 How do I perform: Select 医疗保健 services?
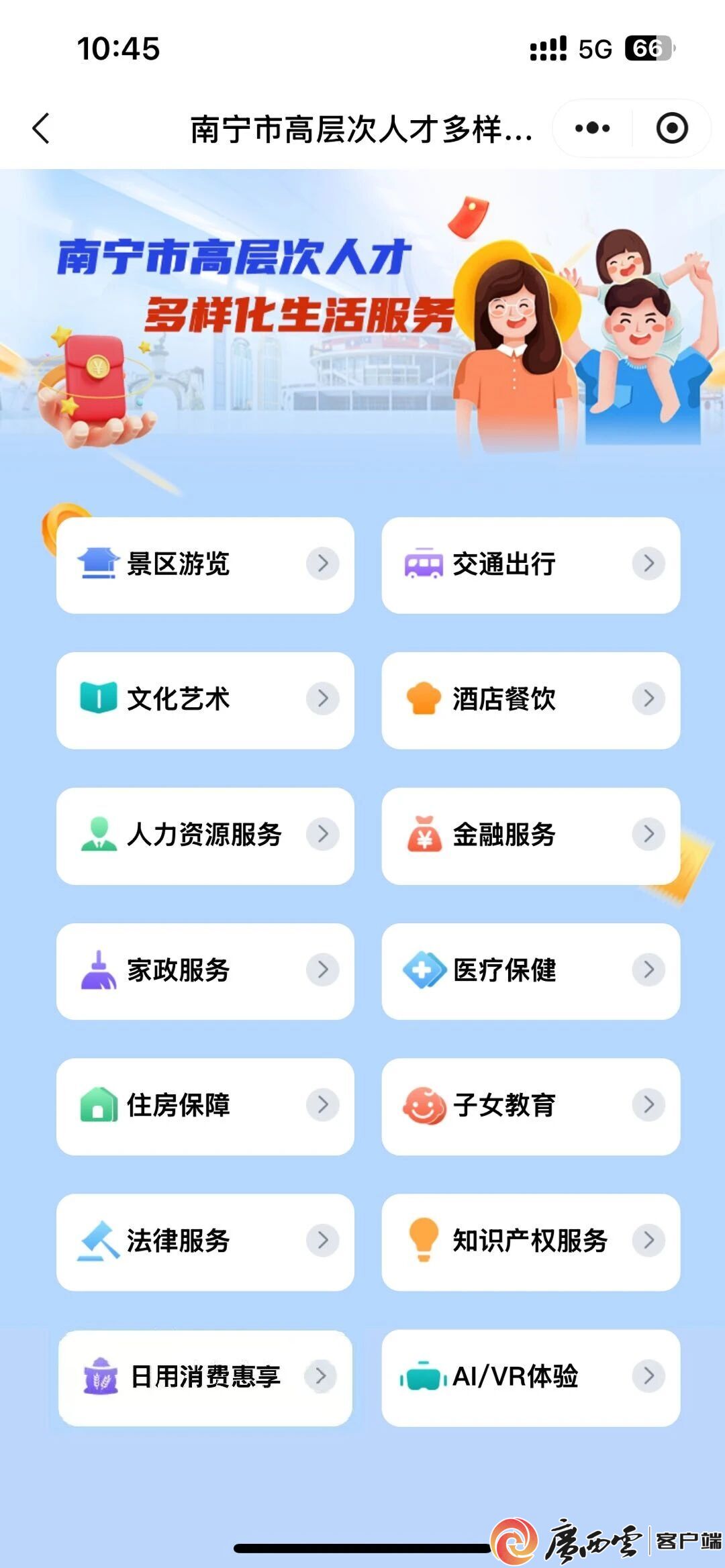tap(530, 971)
